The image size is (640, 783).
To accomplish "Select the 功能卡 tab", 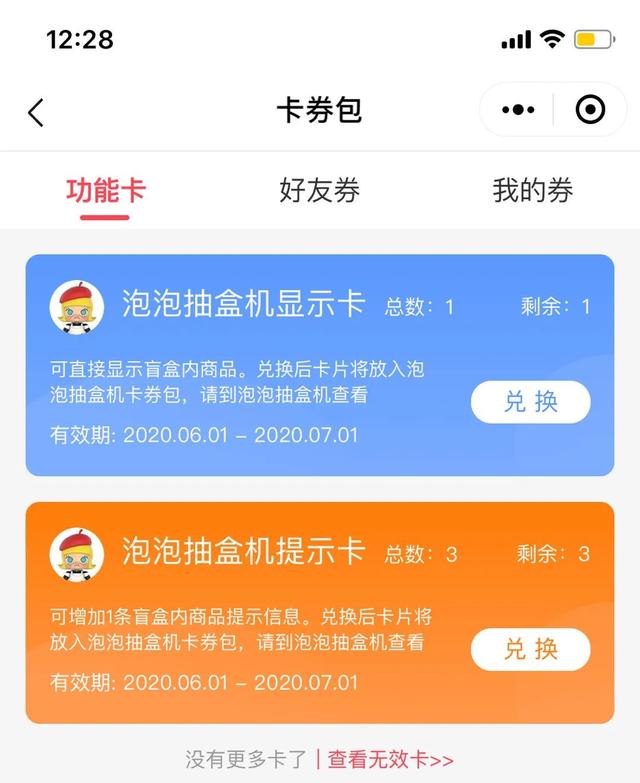I will (106, 190).
